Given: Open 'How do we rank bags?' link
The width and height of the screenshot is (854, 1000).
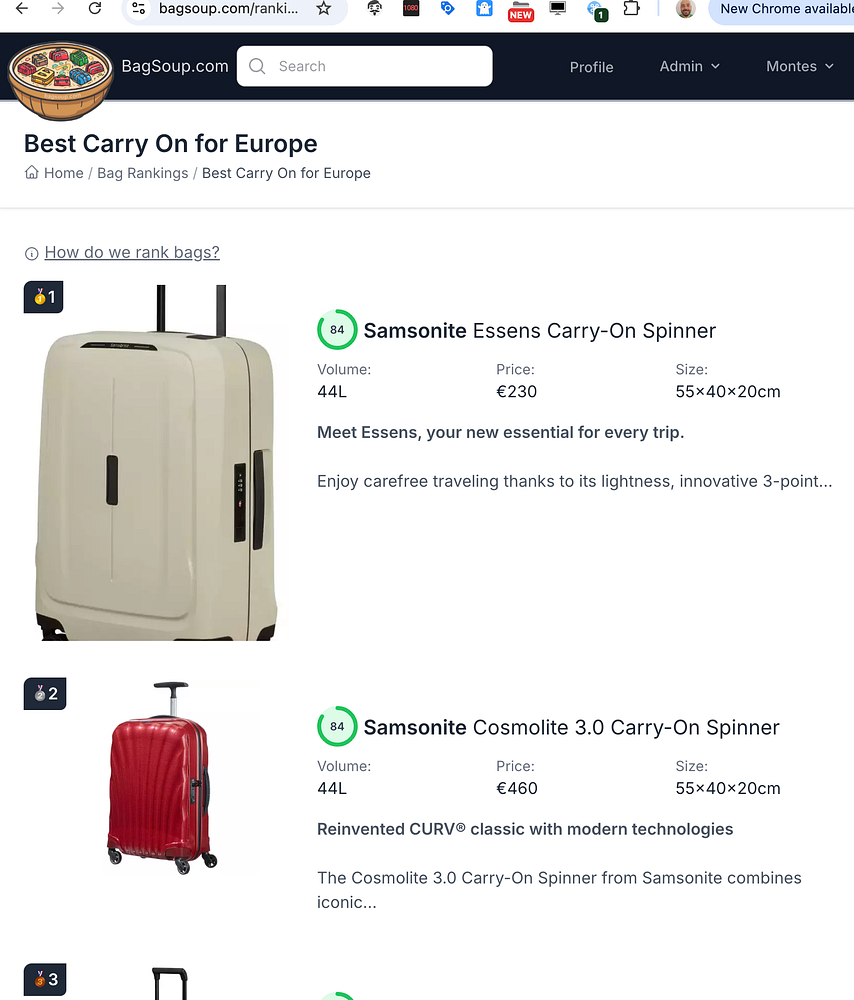Looking at the screenshot, I should click(132, 252).
